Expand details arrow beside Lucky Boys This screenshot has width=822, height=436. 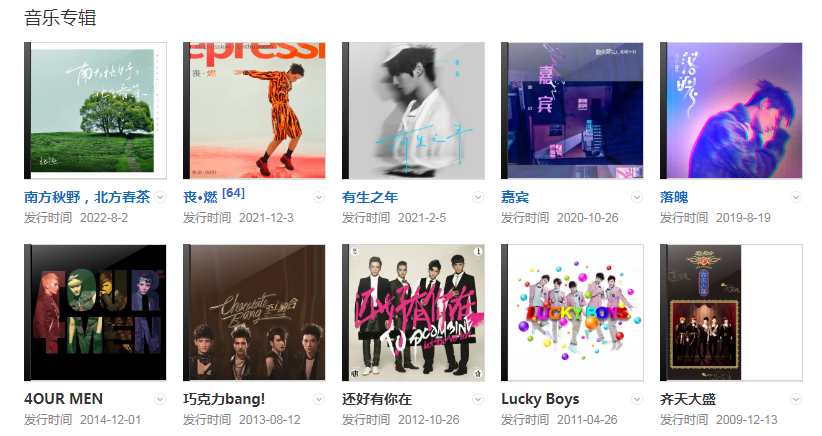pos(637,399)
